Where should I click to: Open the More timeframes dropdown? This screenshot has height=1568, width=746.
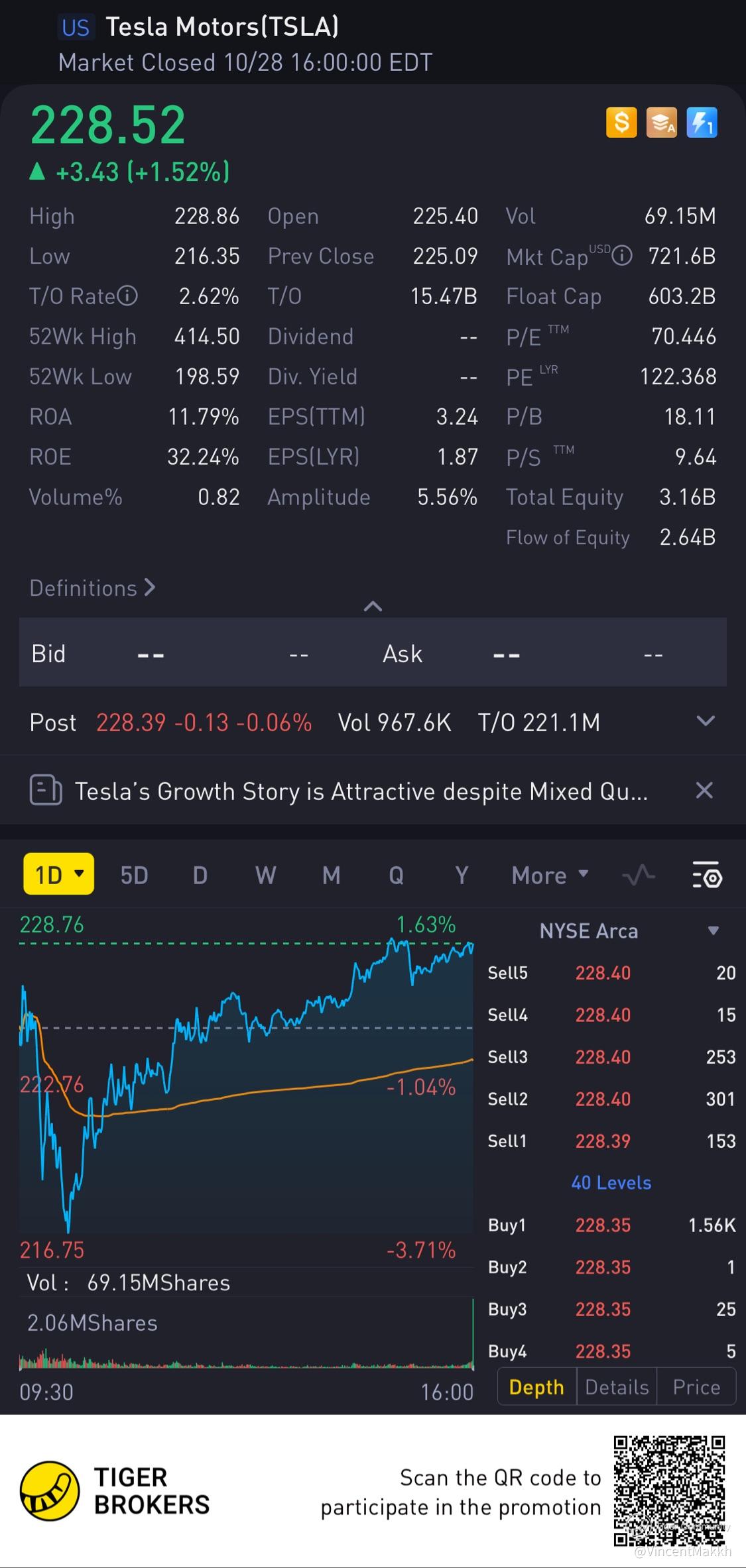(550, 875)
